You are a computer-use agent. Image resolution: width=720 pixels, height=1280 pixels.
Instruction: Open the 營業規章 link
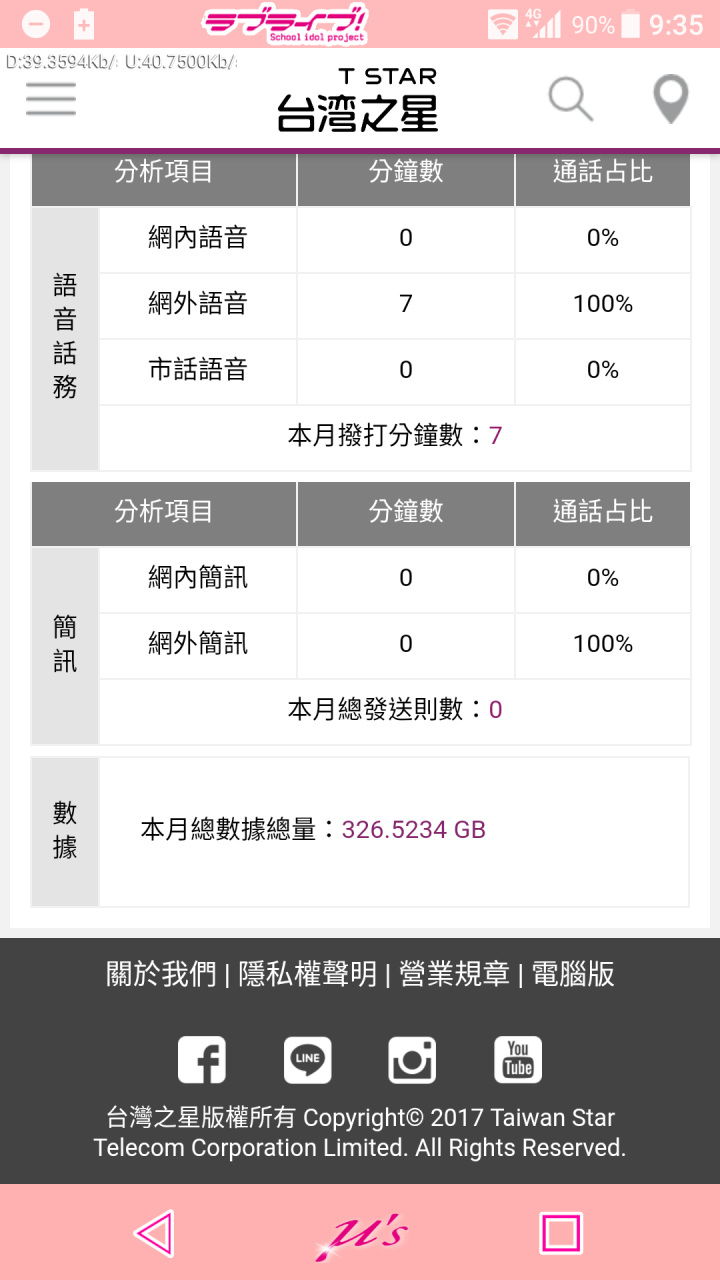coord(454,974)
